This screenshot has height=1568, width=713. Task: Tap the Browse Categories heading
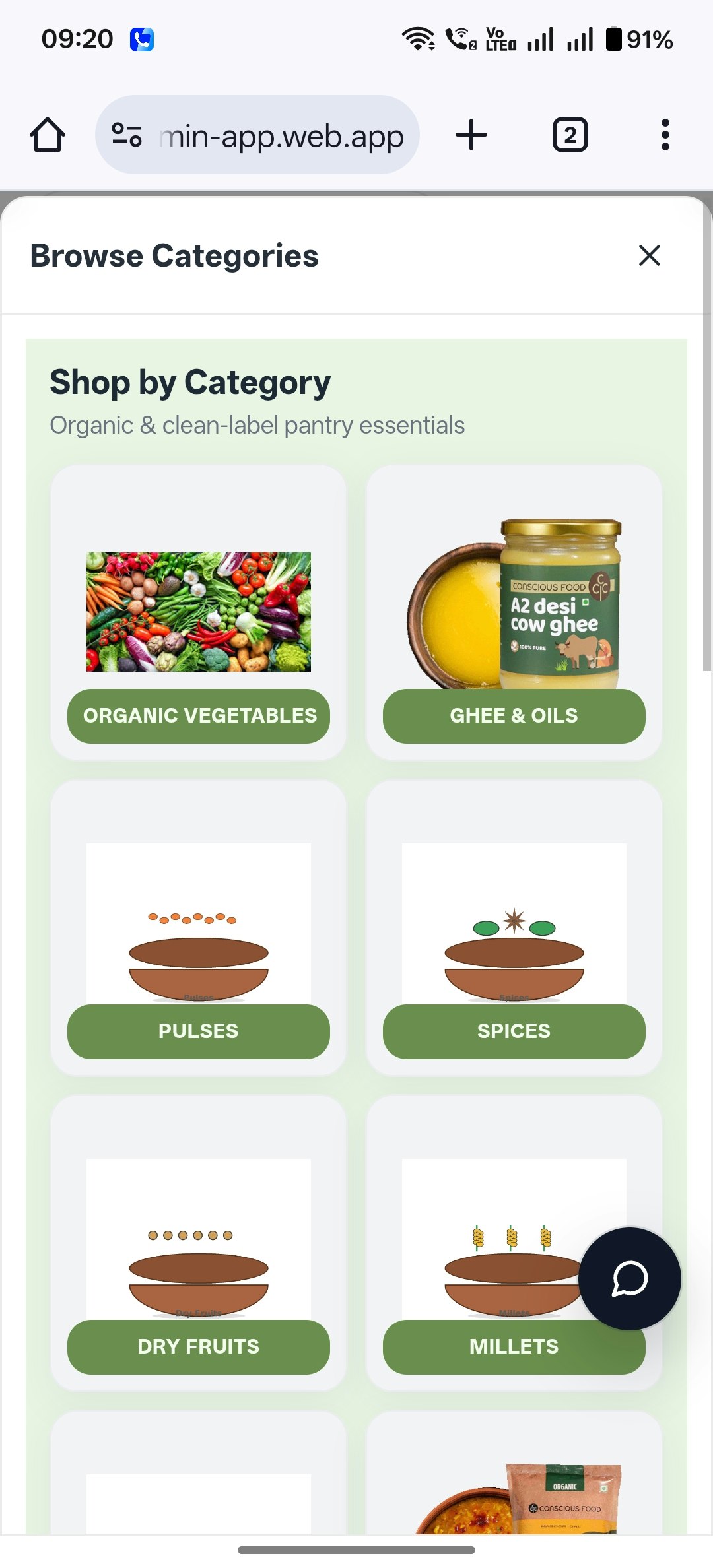[x=174, y=255]
